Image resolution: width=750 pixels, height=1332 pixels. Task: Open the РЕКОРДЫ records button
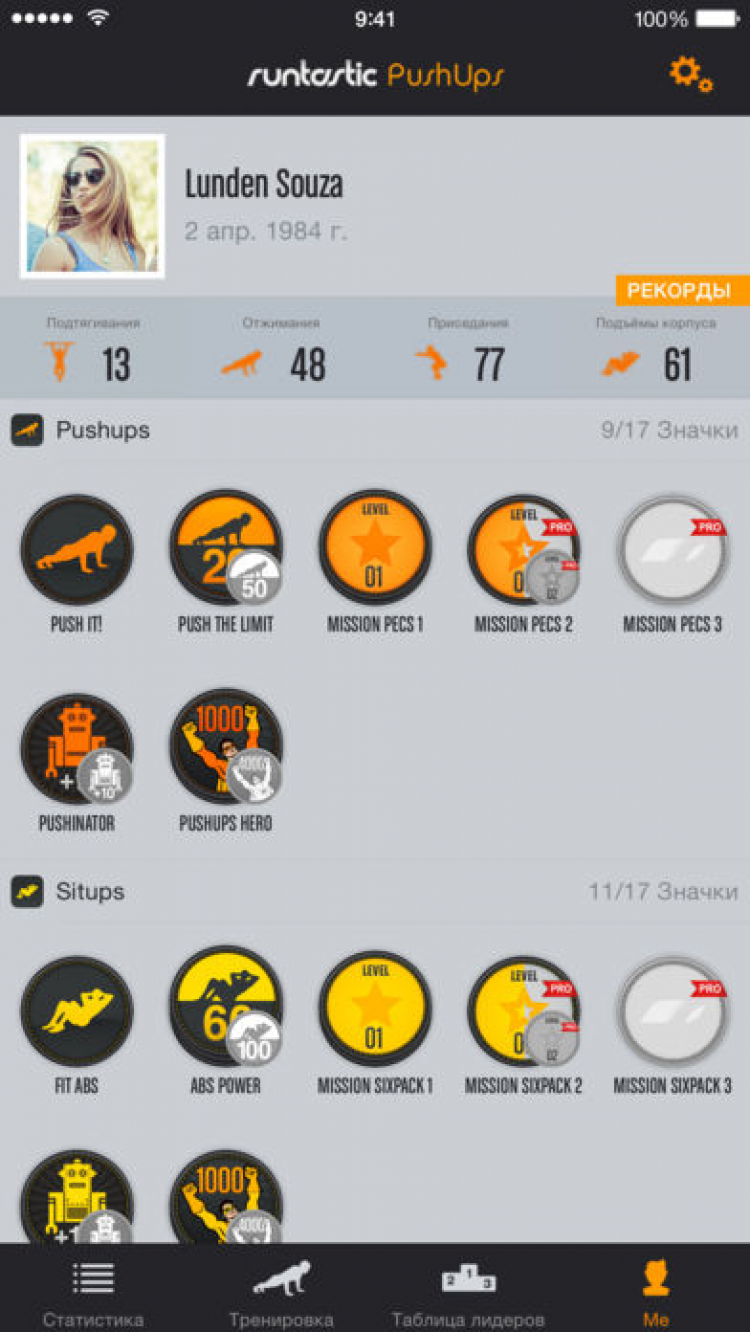tap(680, 291)
